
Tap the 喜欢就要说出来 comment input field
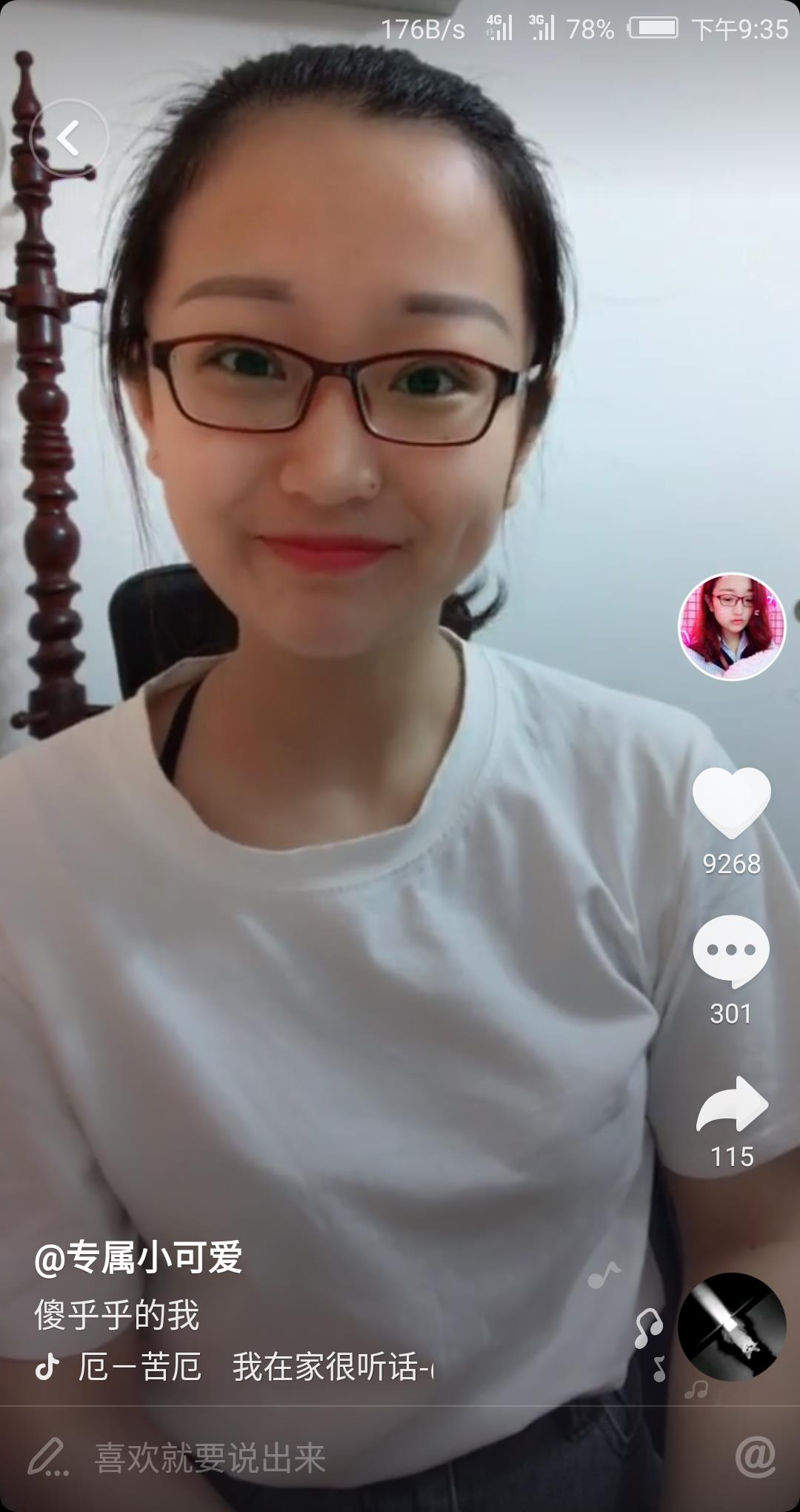tap(210, 1458)
